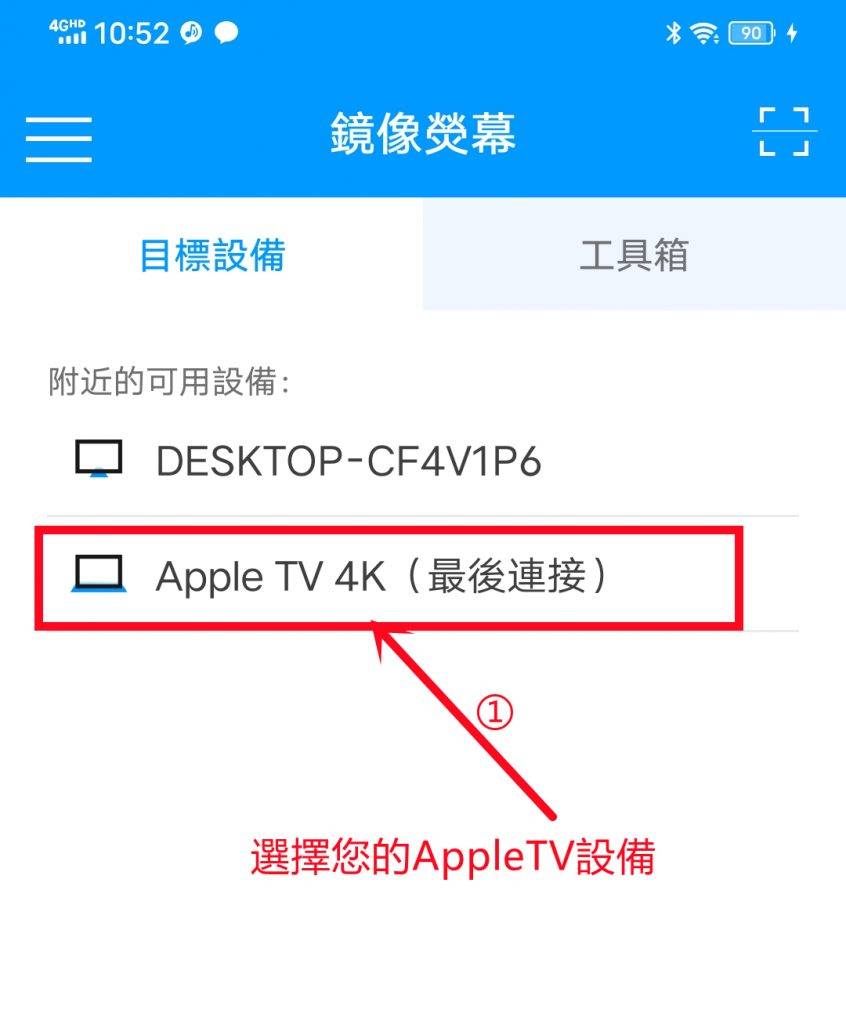Open the hamburger drawer menu
This screenshot has height=1024, width=846.
(58, 137)
